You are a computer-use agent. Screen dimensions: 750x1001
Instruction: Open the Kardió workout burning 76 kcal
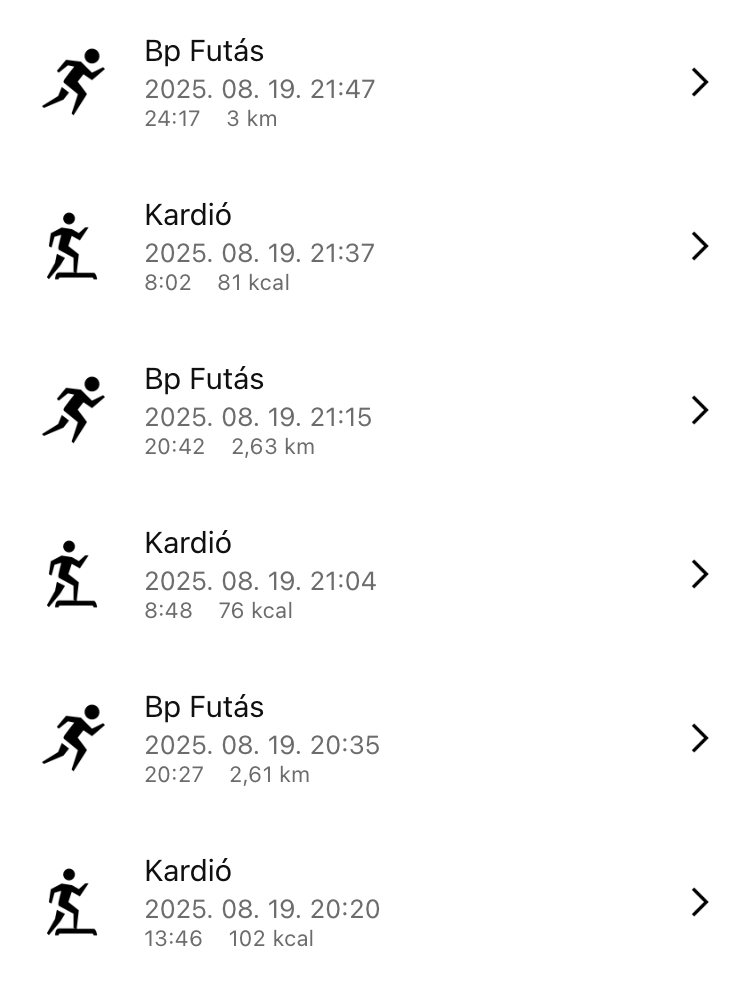tap(375, 575)
